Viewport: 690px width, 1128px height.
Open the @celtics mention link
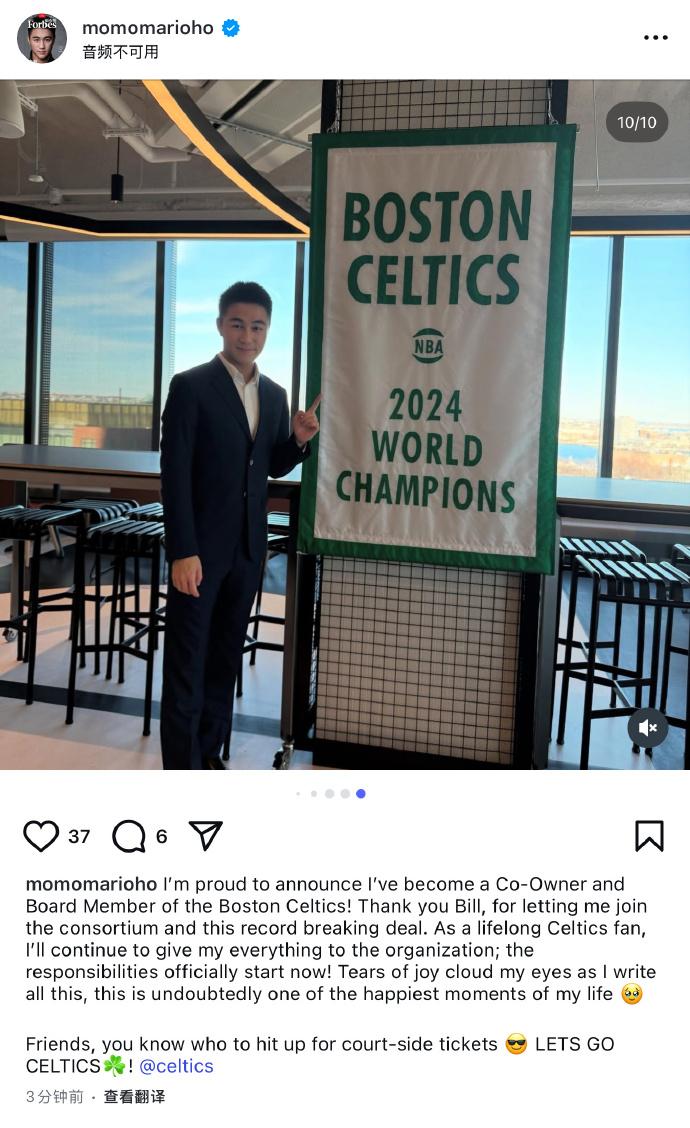pos(176,1066)
